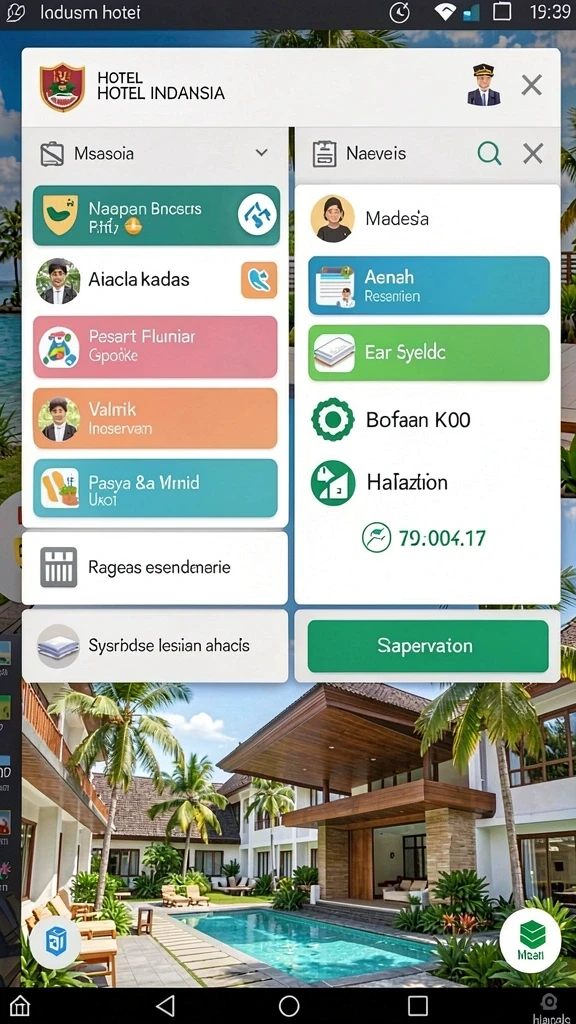This screenshot has width=576, height=1024.
Task: Select the Valmik card
Action: coord(155,419)
